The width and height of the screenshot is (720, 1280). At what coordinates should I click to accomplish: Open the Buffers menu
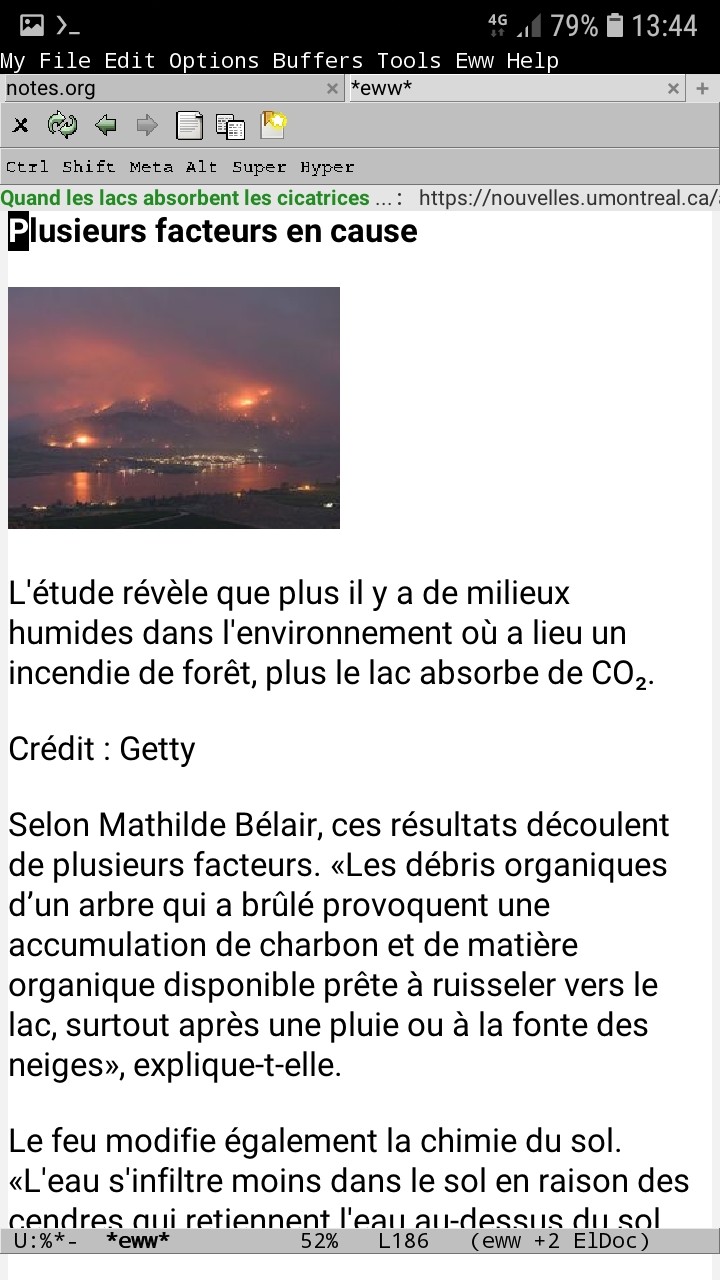318,61
